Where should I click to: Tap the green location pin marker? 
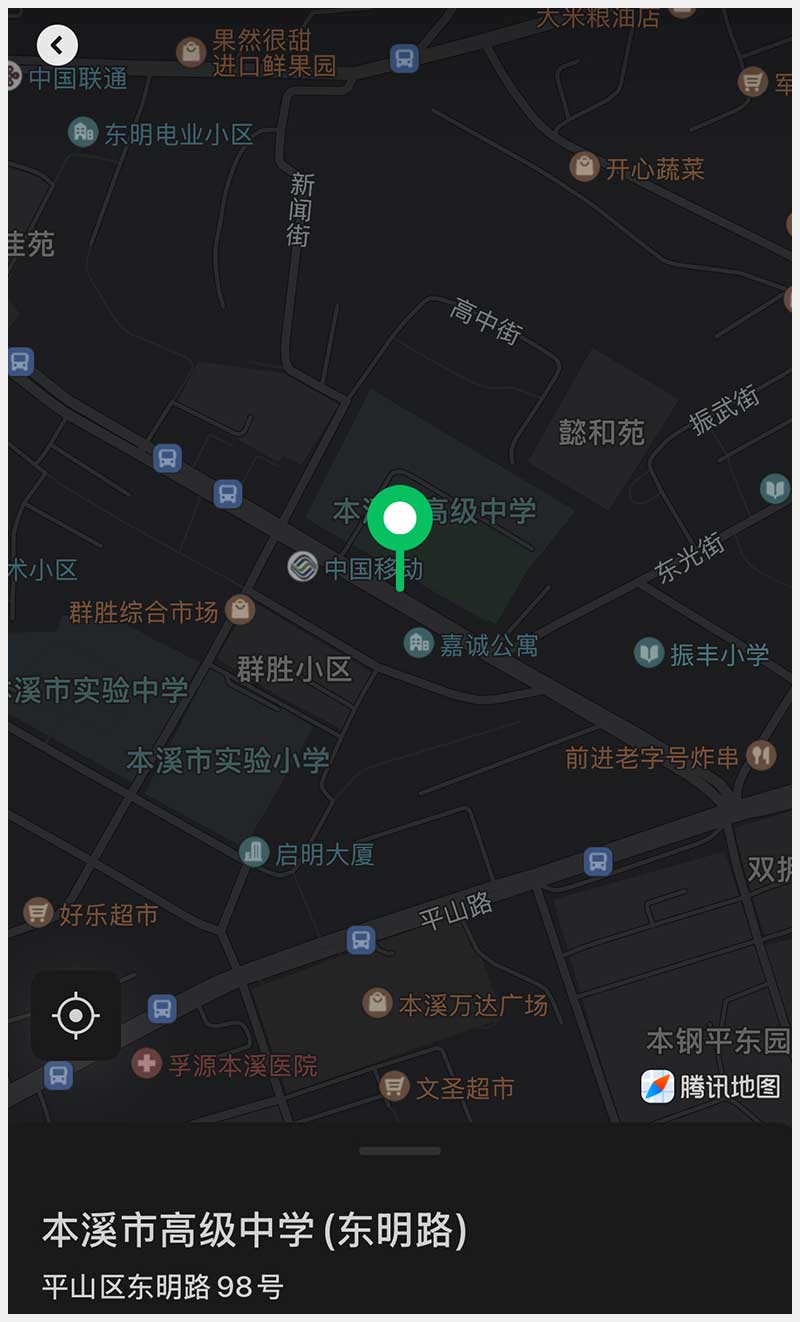(x=400, y=520)
